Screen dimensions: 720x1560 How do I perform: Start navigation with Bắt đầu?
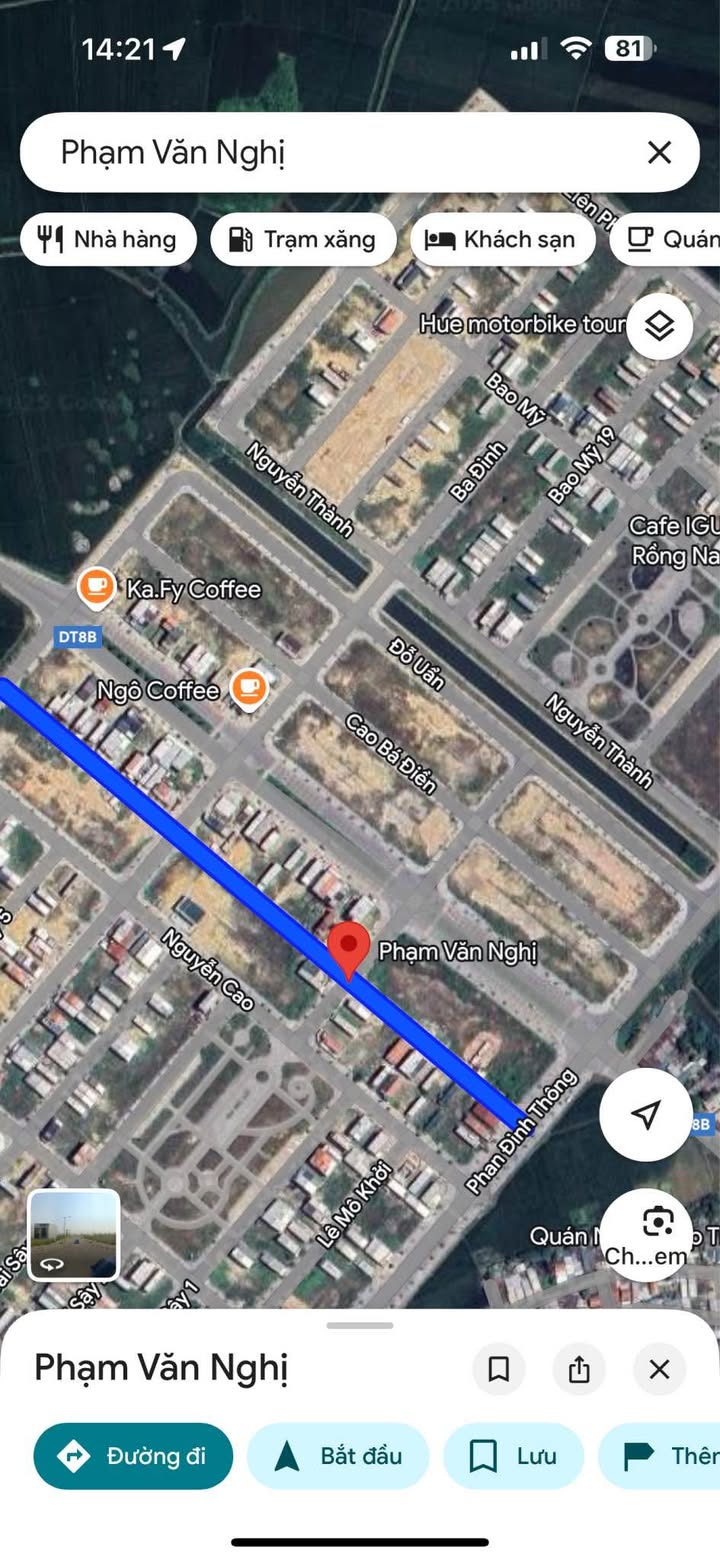click(338, 1456)
